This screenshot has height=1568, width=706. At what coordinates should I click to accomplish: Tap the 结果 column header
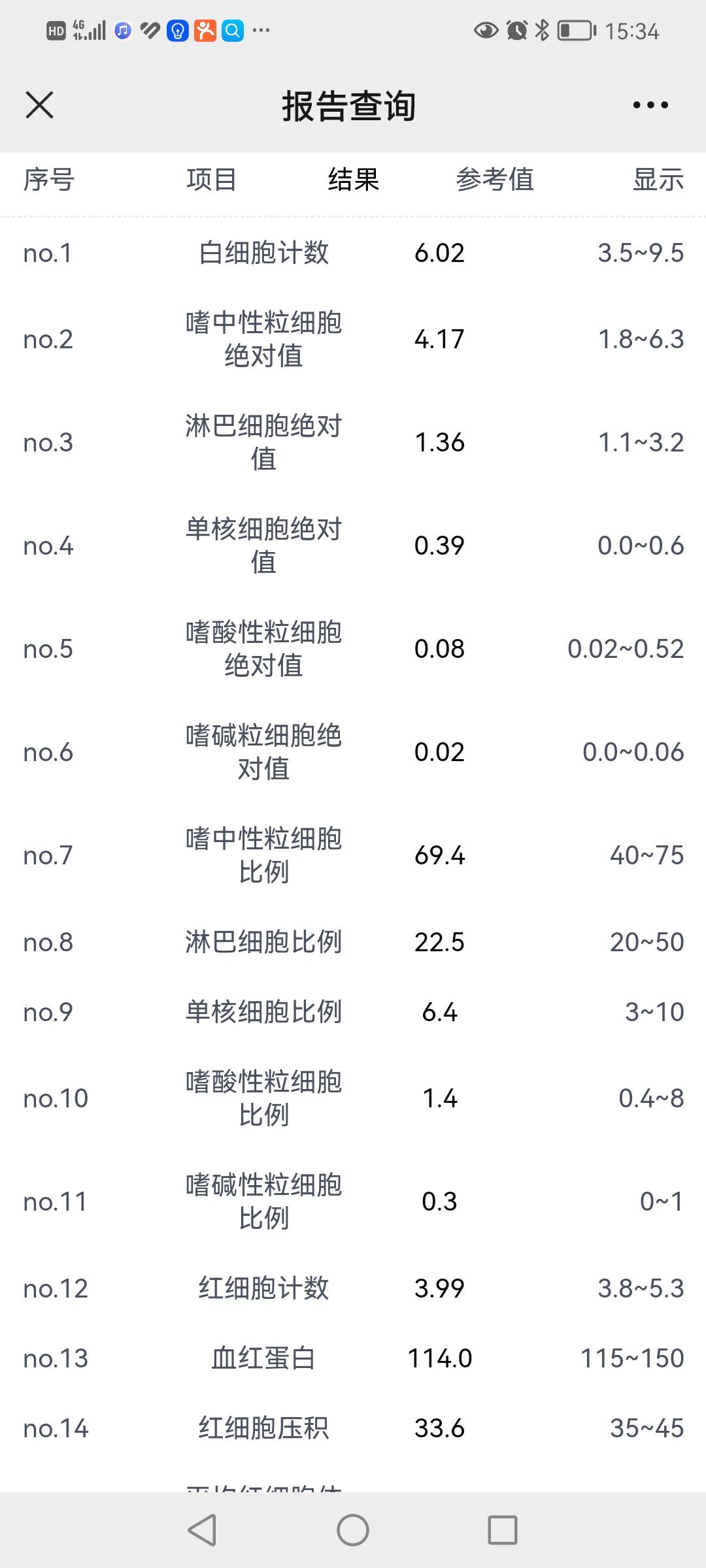click(x=354, y=180)
